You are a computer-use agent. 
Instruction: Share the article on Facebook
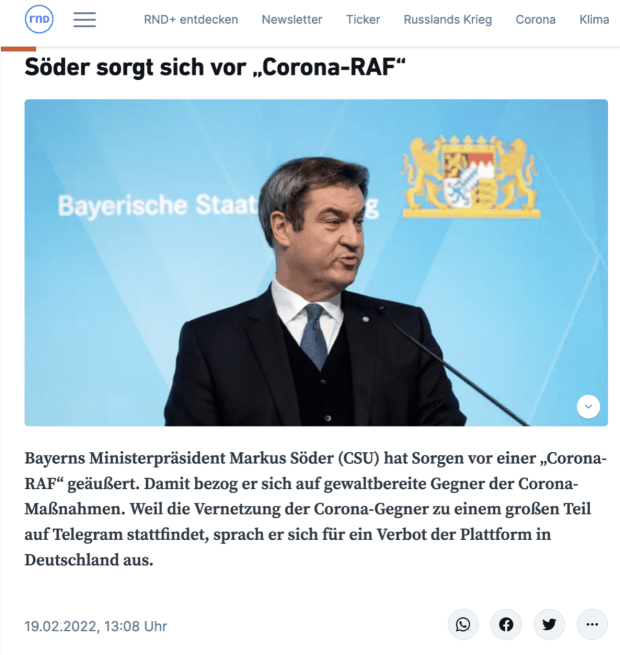pyautogui.click(x=506, y=625)
